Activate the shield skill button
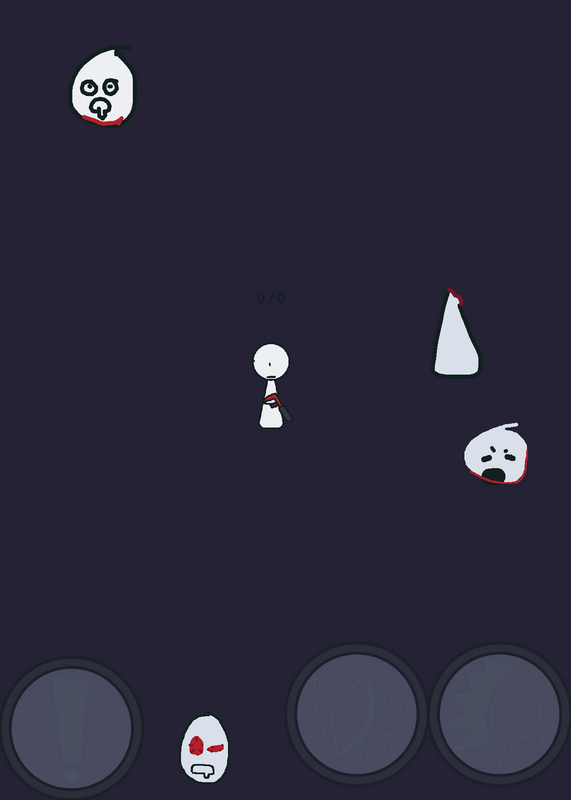 [x=357, y=714]
